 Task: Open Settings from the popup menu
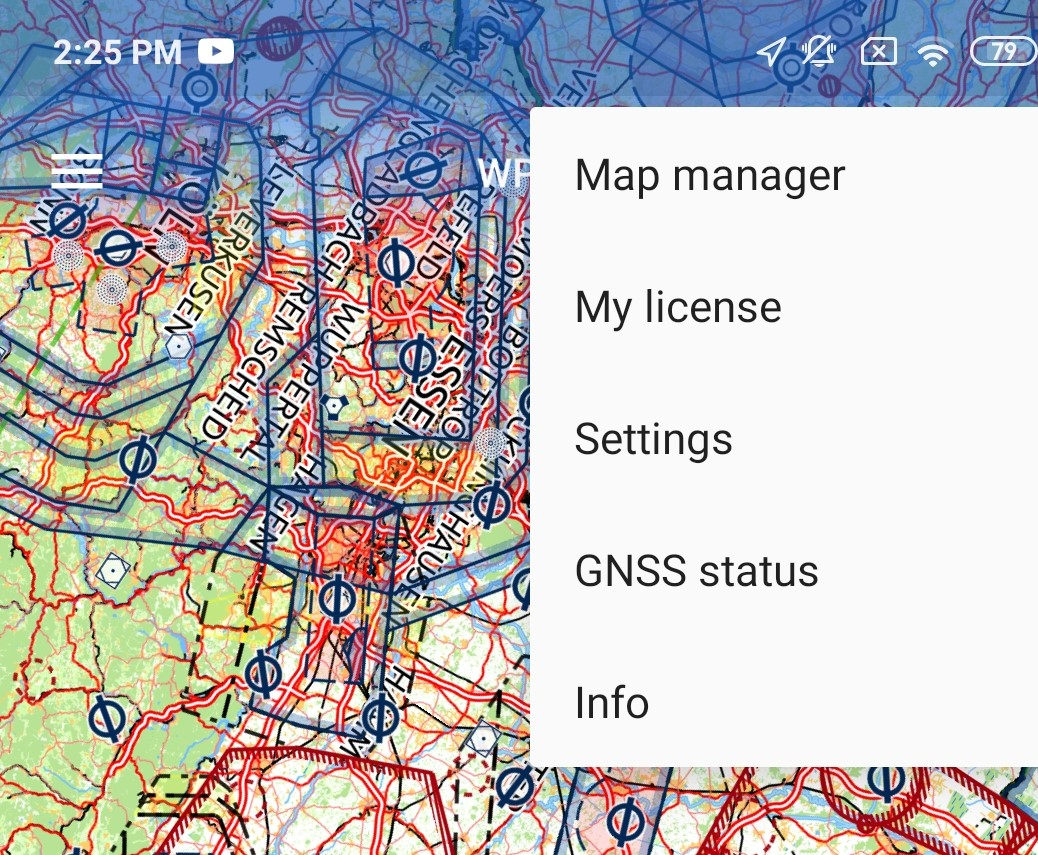(x=653, y=439)
